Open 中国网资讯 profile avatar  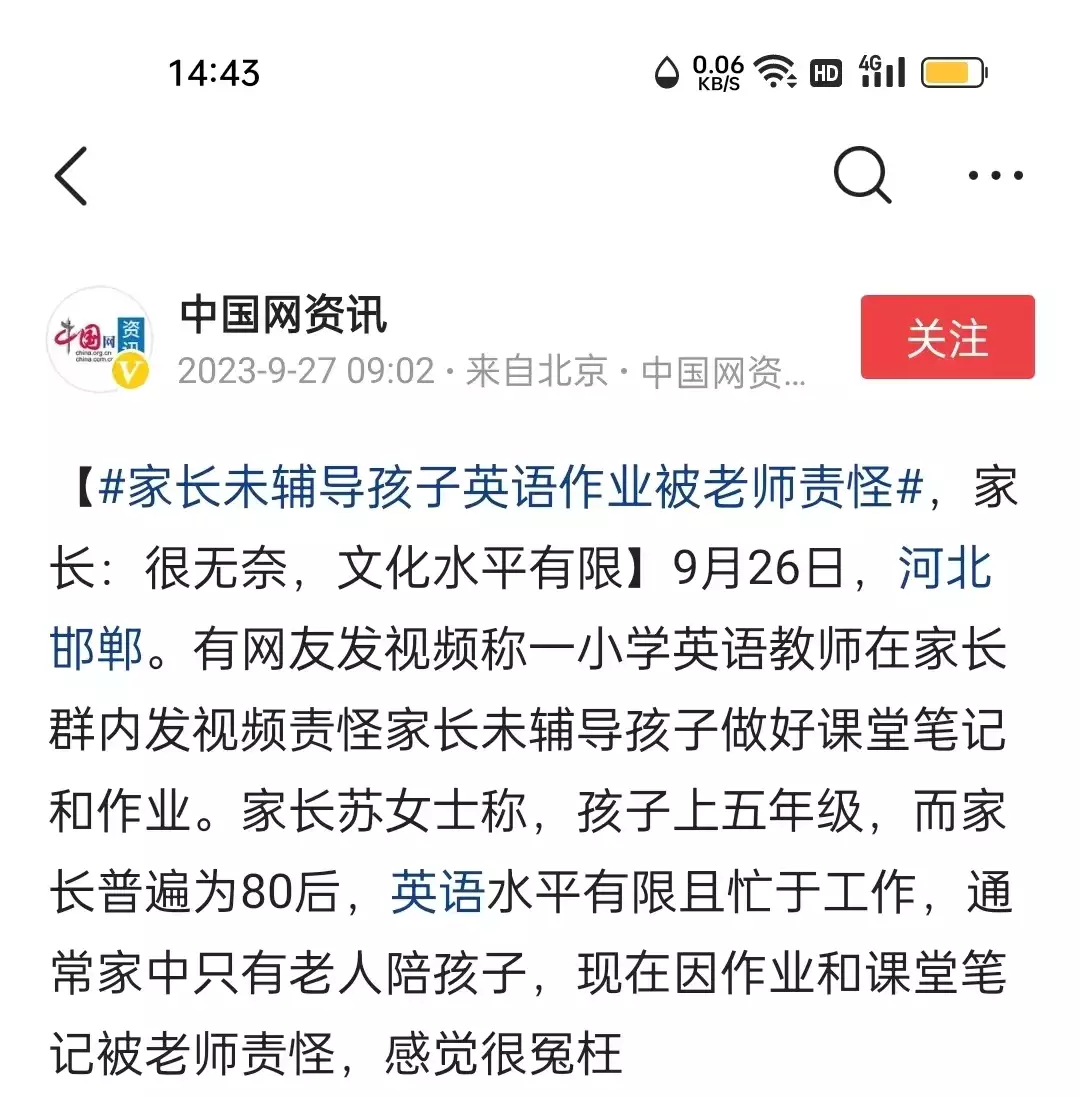(x=100, y=339)
